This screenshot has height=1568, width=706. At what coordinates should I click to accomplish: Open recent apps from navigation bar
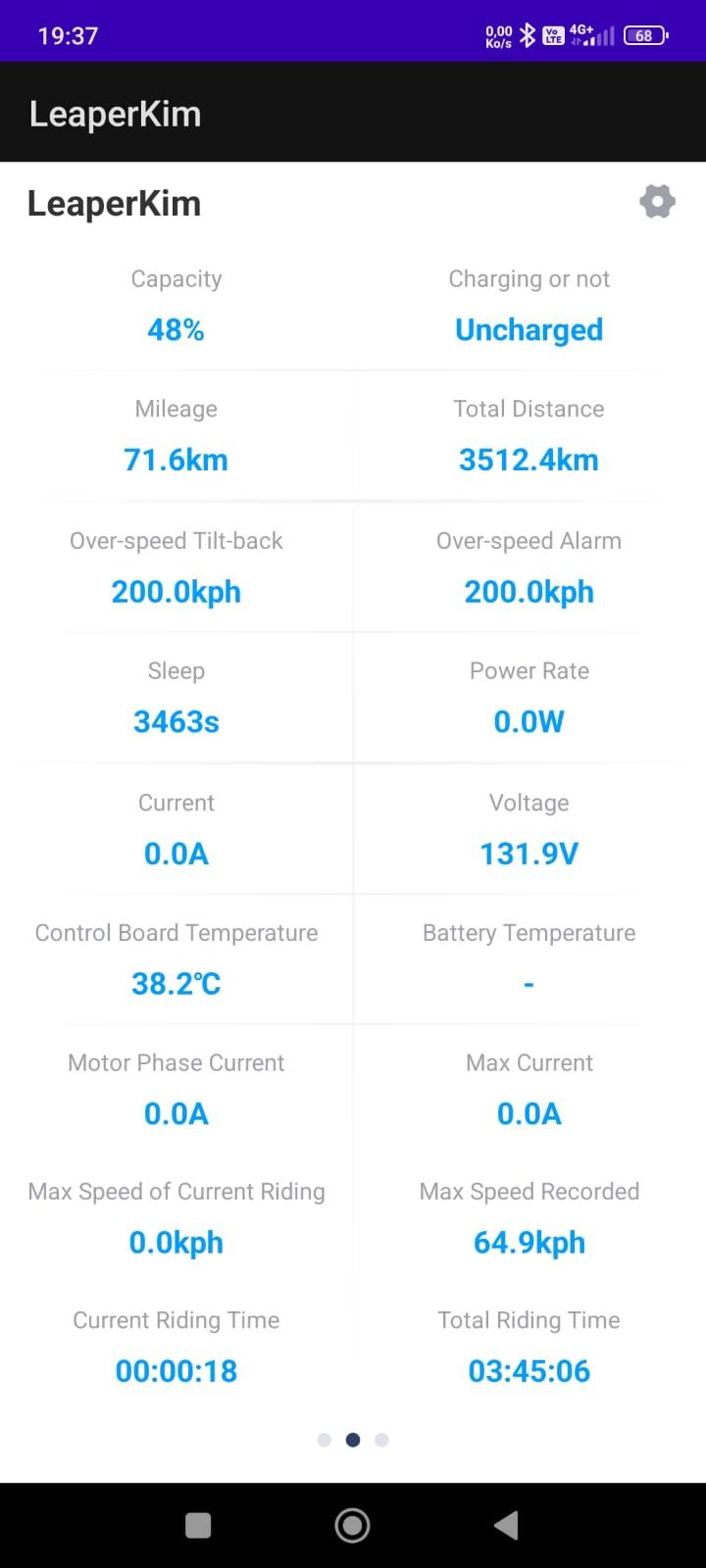click(x=198, y=1525)
